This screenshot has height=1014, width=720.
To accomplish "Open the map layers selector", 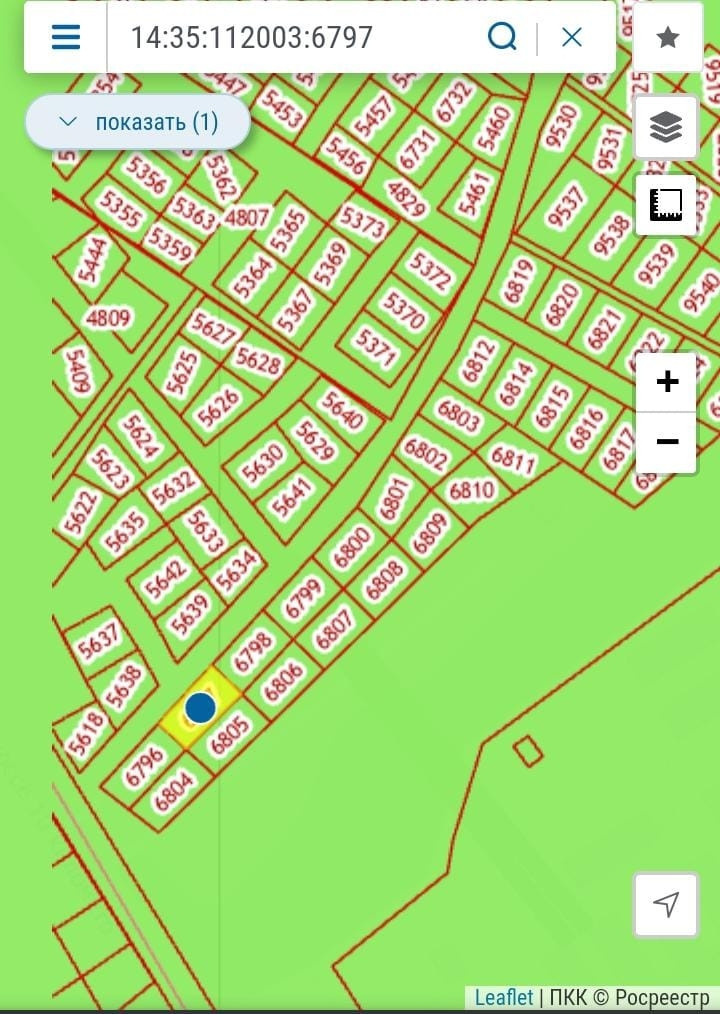I will [x=666, y=127].
